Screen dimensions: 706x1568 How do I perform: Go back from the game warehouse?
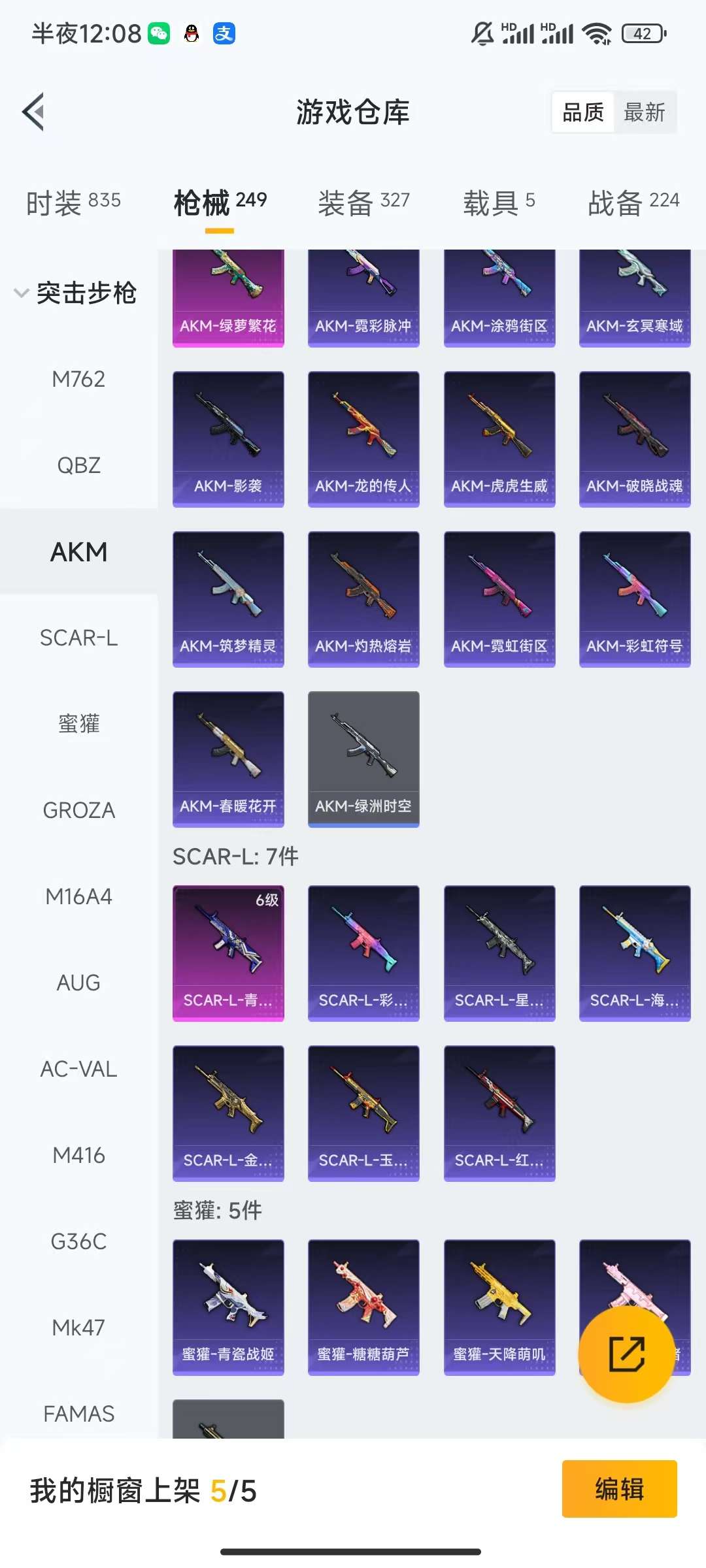tap(34, 112)
